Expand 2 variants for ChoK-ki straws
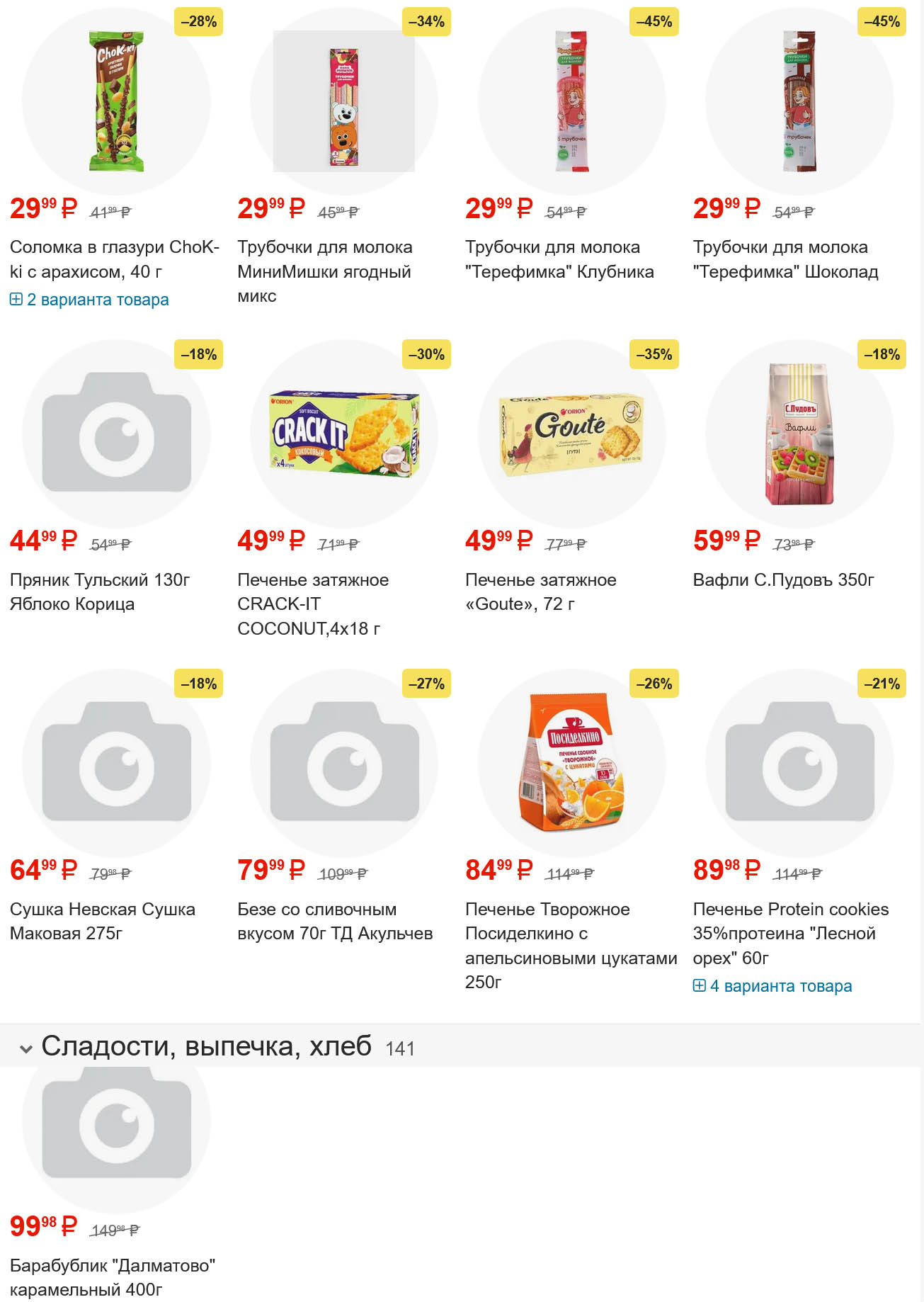Viewport: 924px width, 1302px height. 90,300
